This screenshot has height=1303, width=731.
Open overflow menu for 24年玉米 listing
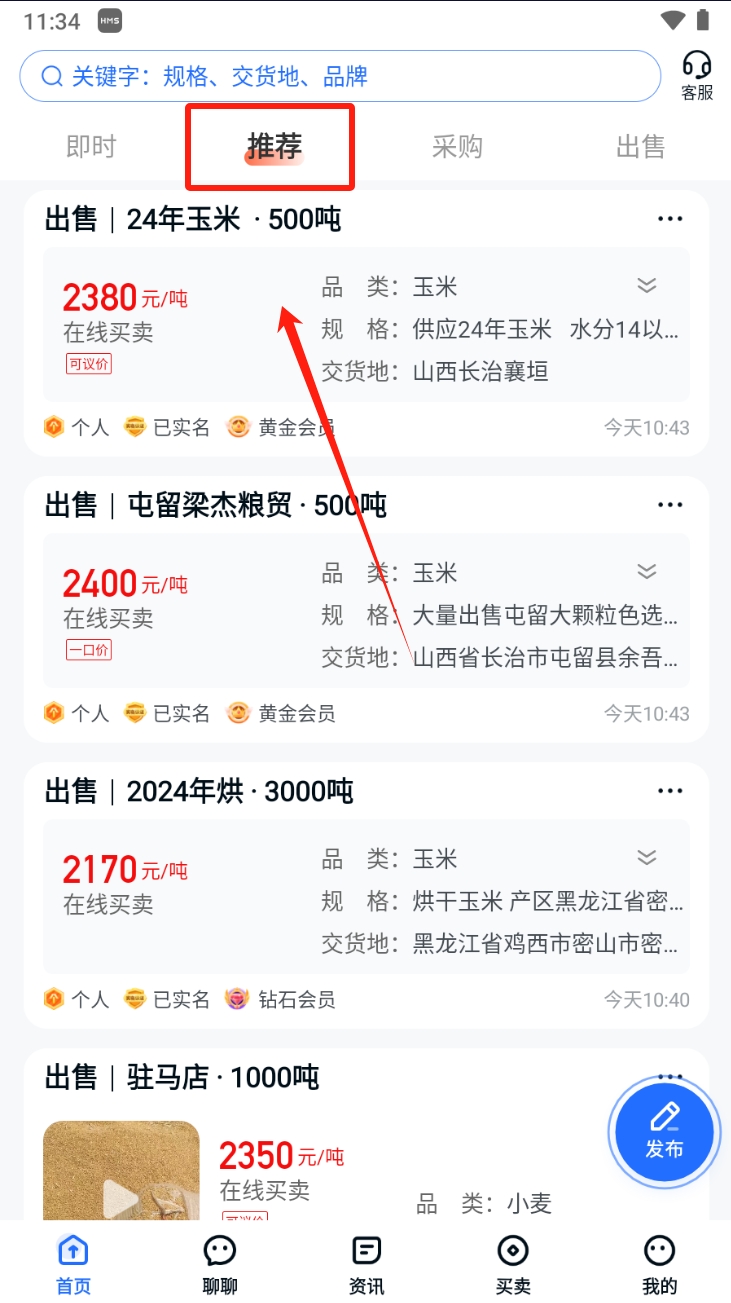[670, 219]
